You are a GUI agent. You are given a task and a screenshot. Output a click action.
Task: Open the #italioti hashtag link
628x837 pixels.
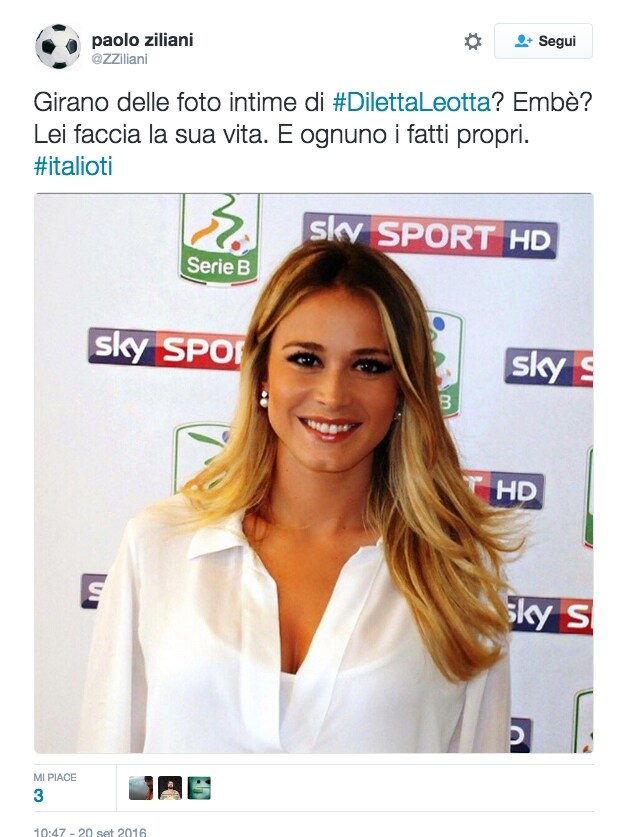tap(73, 166)
